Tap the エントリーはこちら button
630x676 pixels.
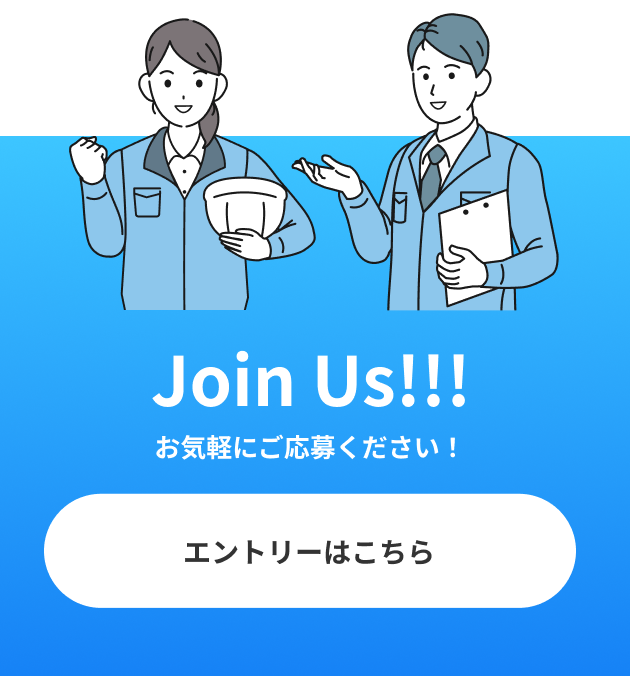click(310, 551)
